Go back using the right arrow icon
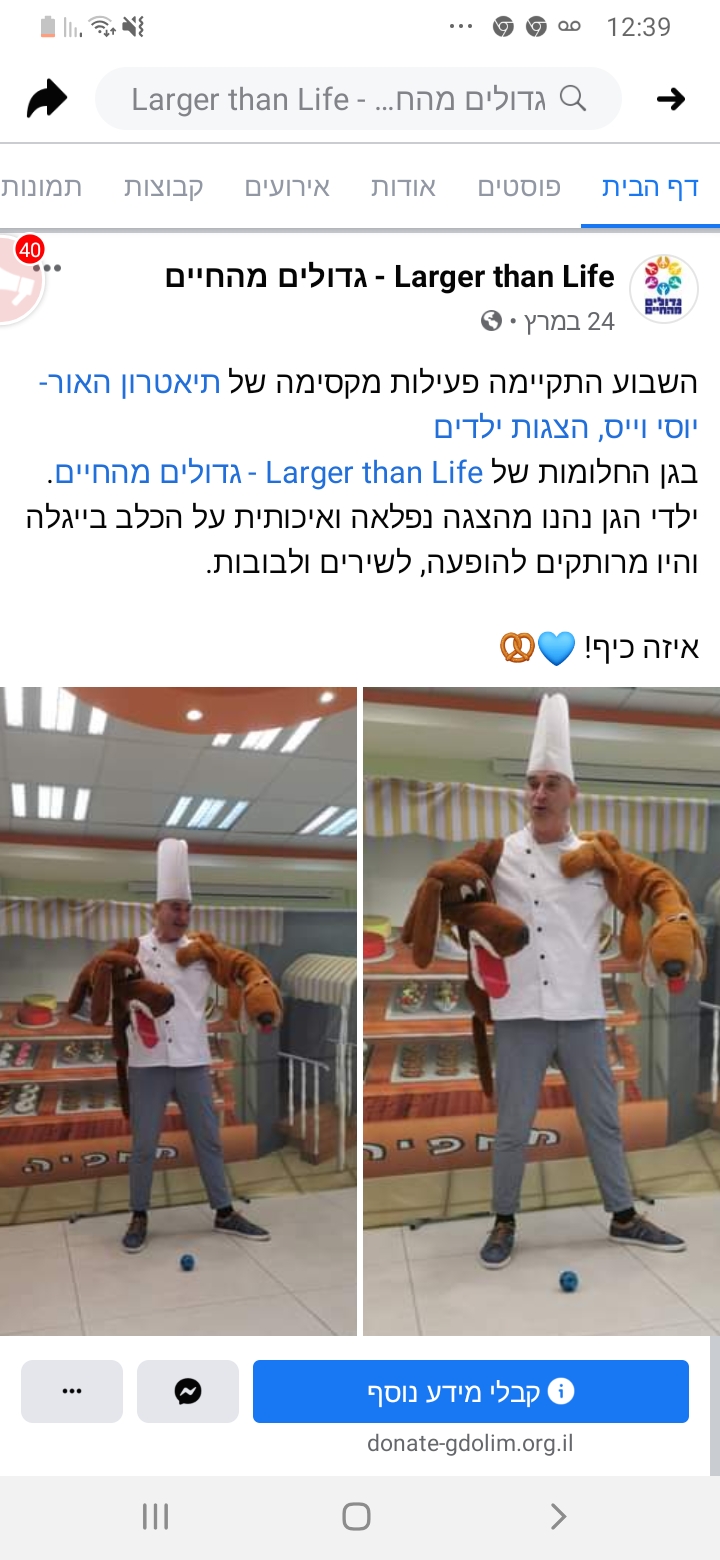720x1560 pixels. click(670, 98)
